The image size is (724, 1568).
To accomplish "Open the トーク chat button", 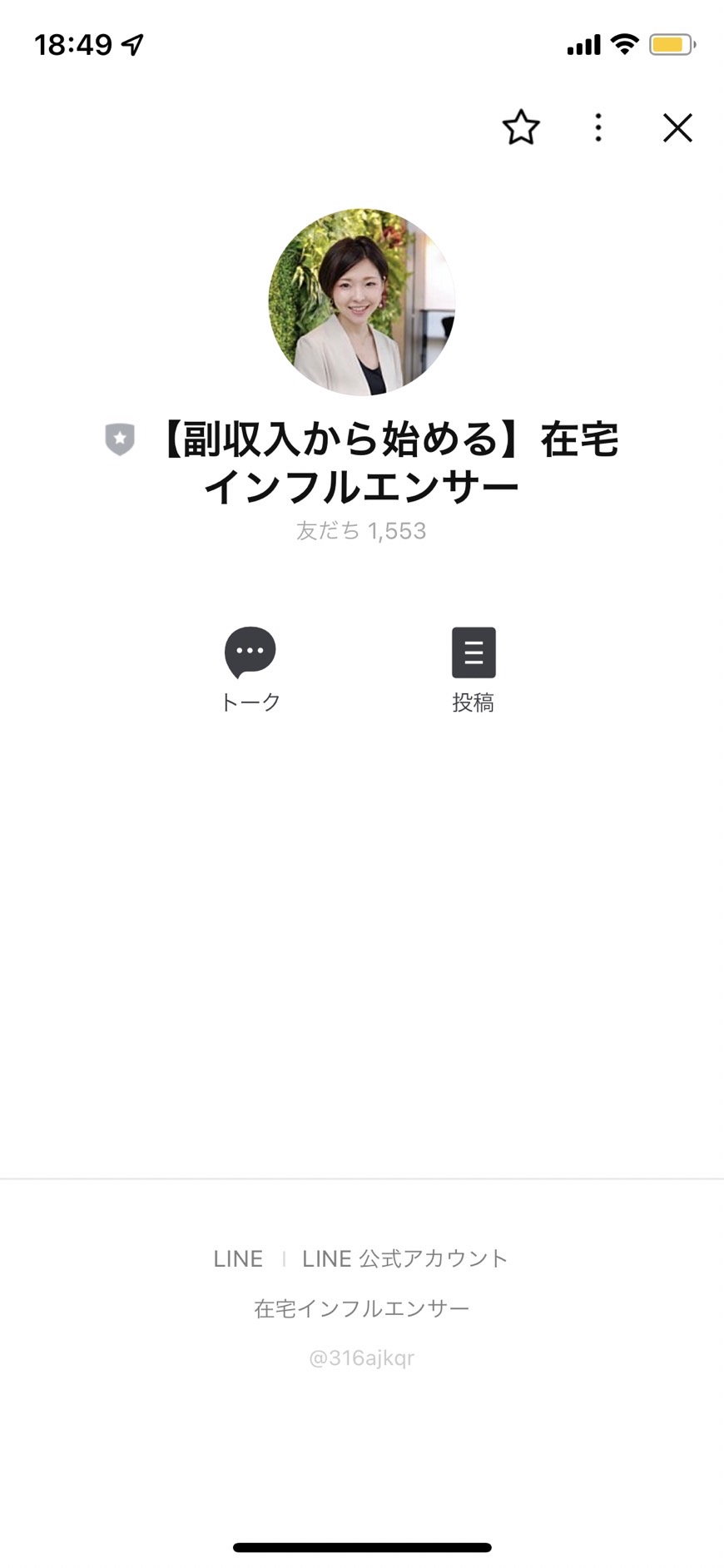I will tap(250, 669).
